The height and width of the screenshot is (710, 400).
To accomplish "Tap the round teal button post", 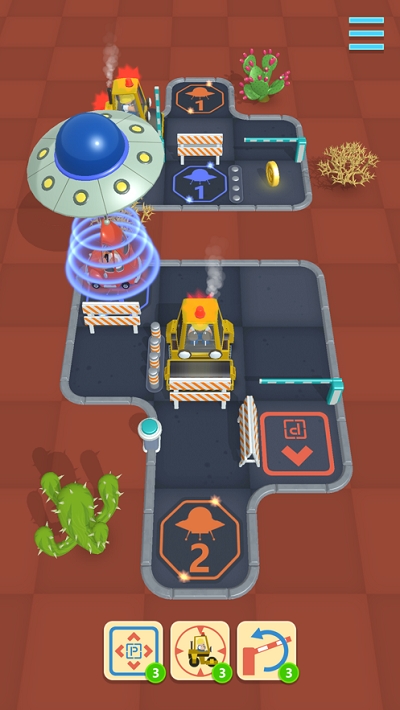I will (149, 434).
